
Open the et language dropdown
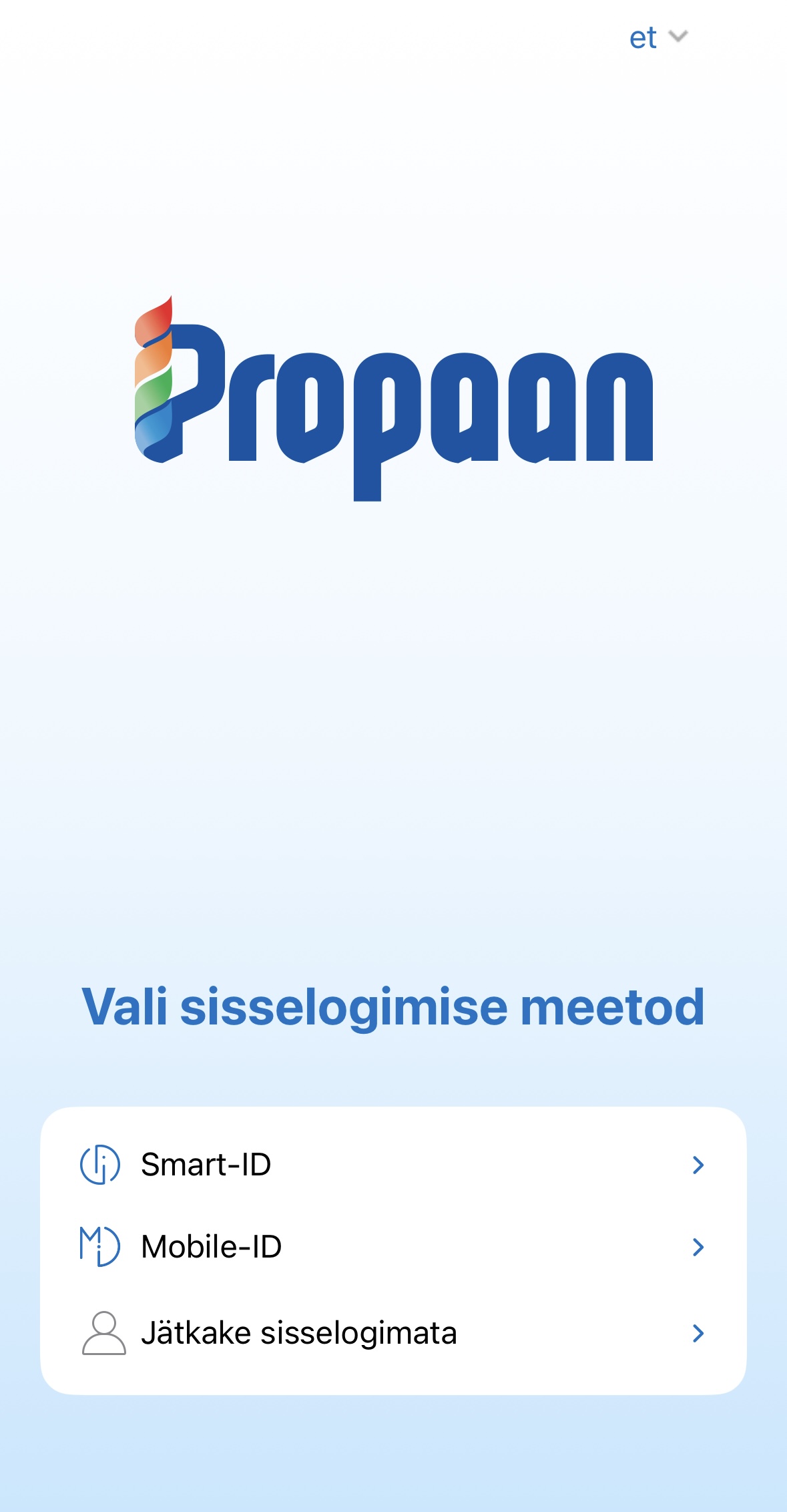coord(658,37)
